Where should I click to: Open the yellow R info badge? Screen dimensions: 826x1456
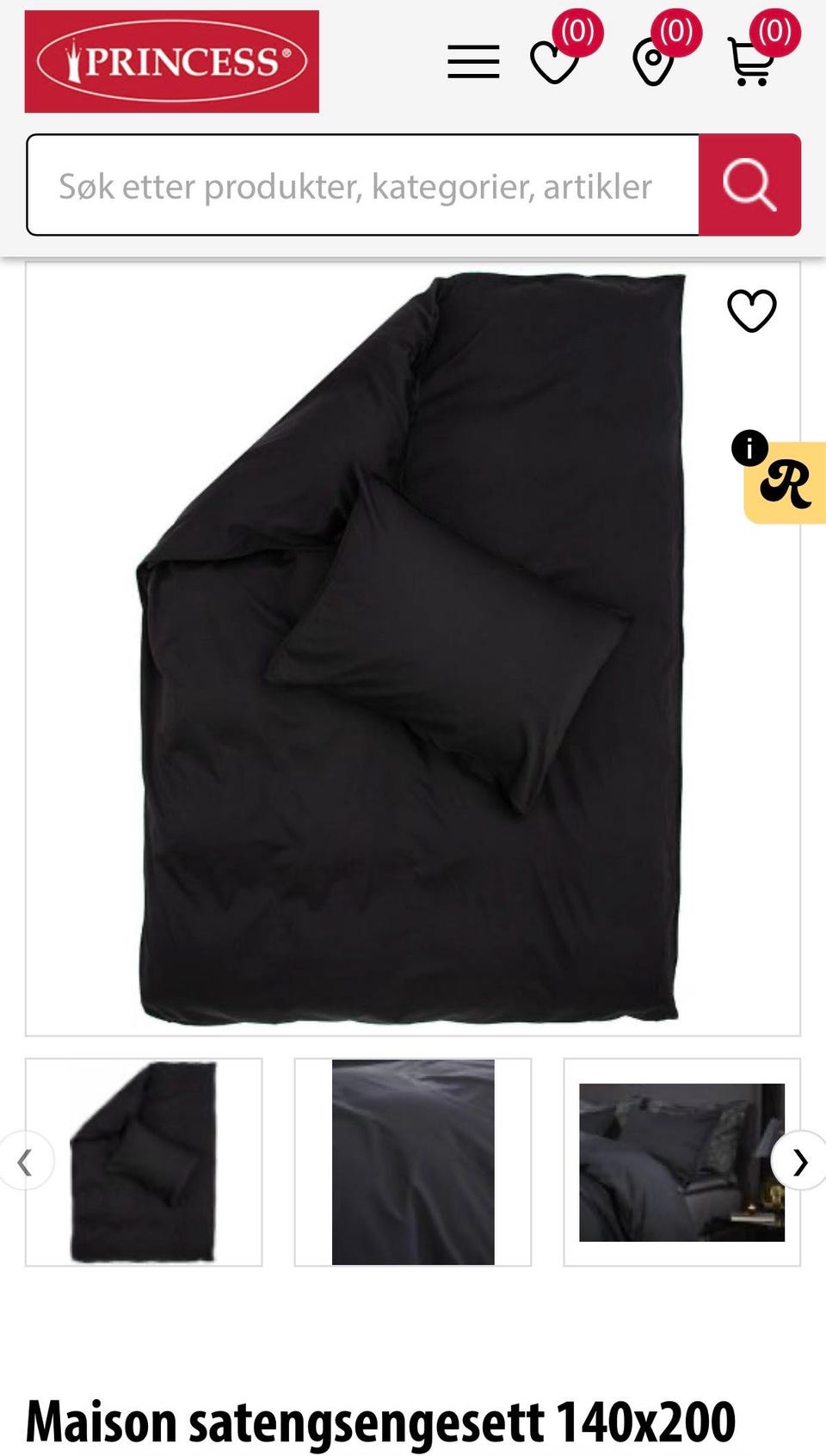pos(784,482)
